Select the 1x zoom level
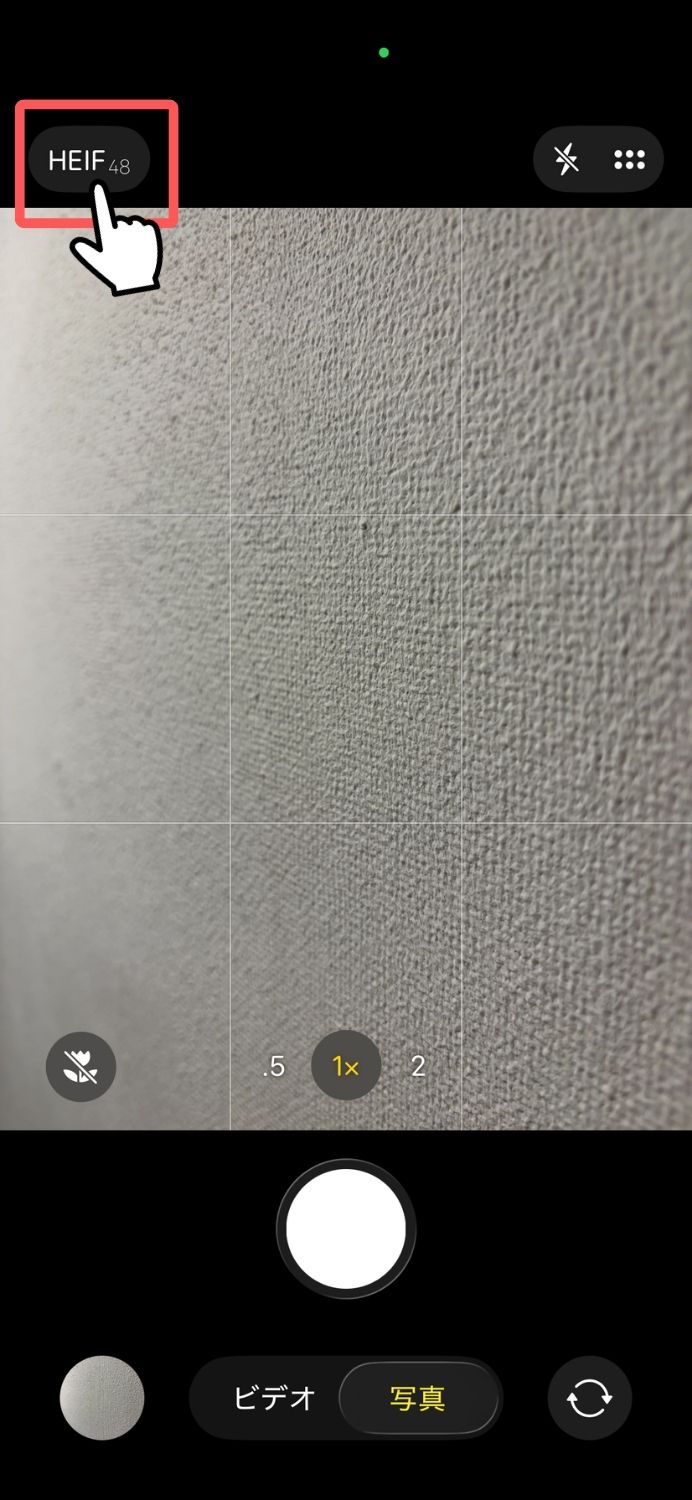 (x=345, y=1066)
